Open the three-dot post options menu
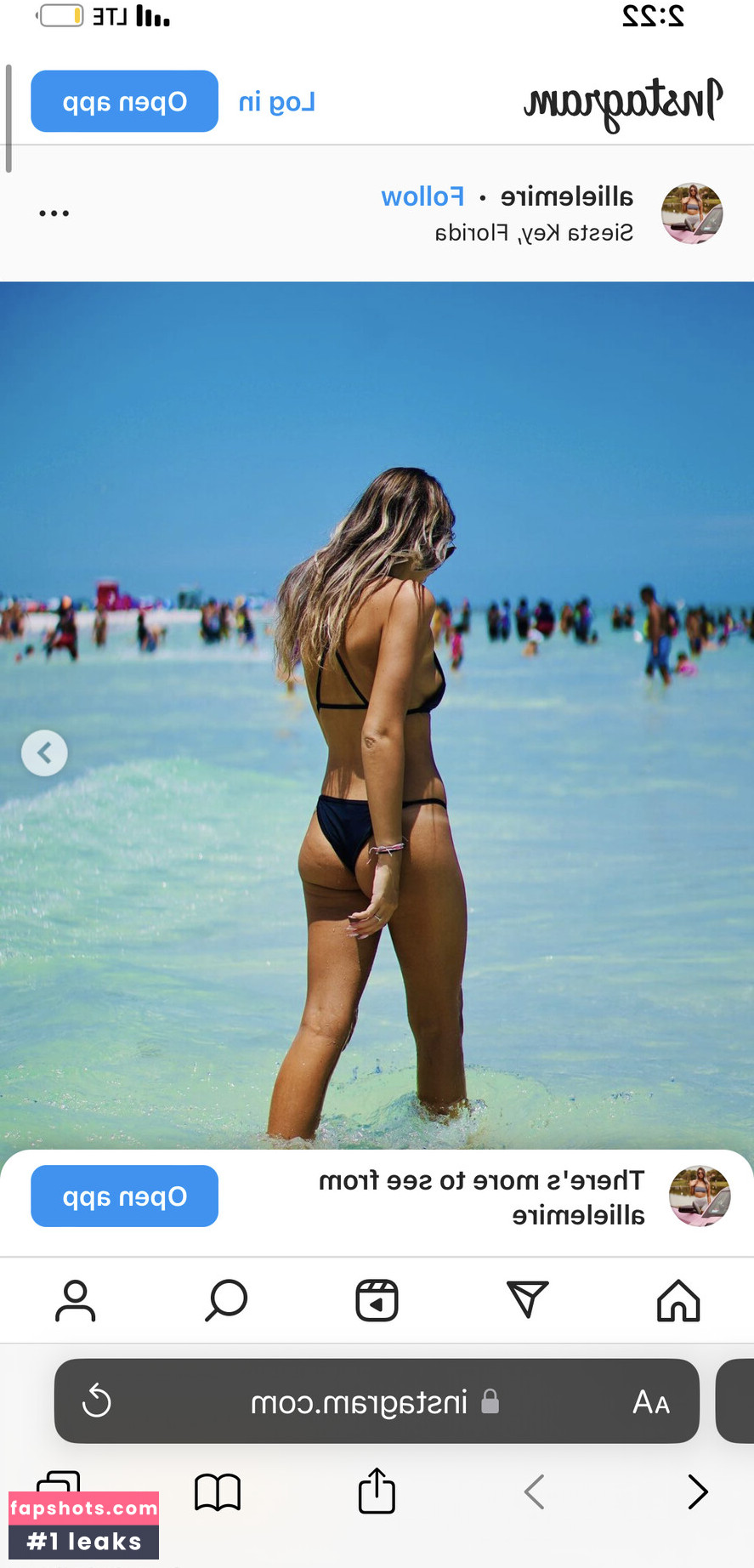The image size is (754, 1568). (x=54, y=213)
